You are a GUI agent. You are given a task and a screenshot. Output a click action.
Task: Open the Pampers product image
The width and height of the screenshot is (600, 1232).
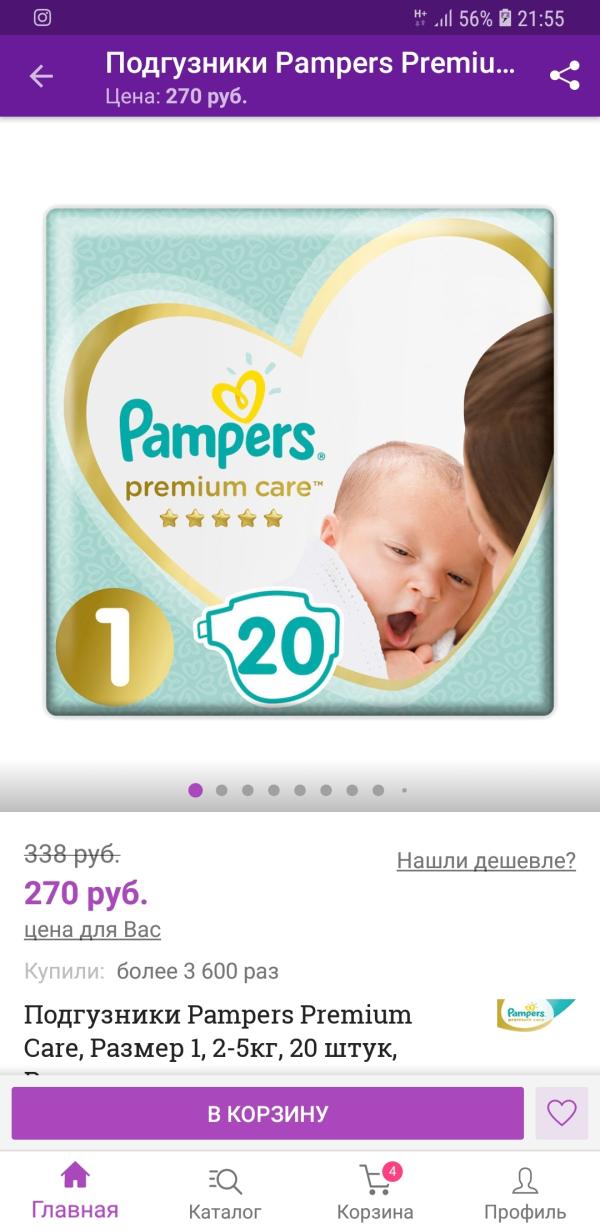click(300, 462)
